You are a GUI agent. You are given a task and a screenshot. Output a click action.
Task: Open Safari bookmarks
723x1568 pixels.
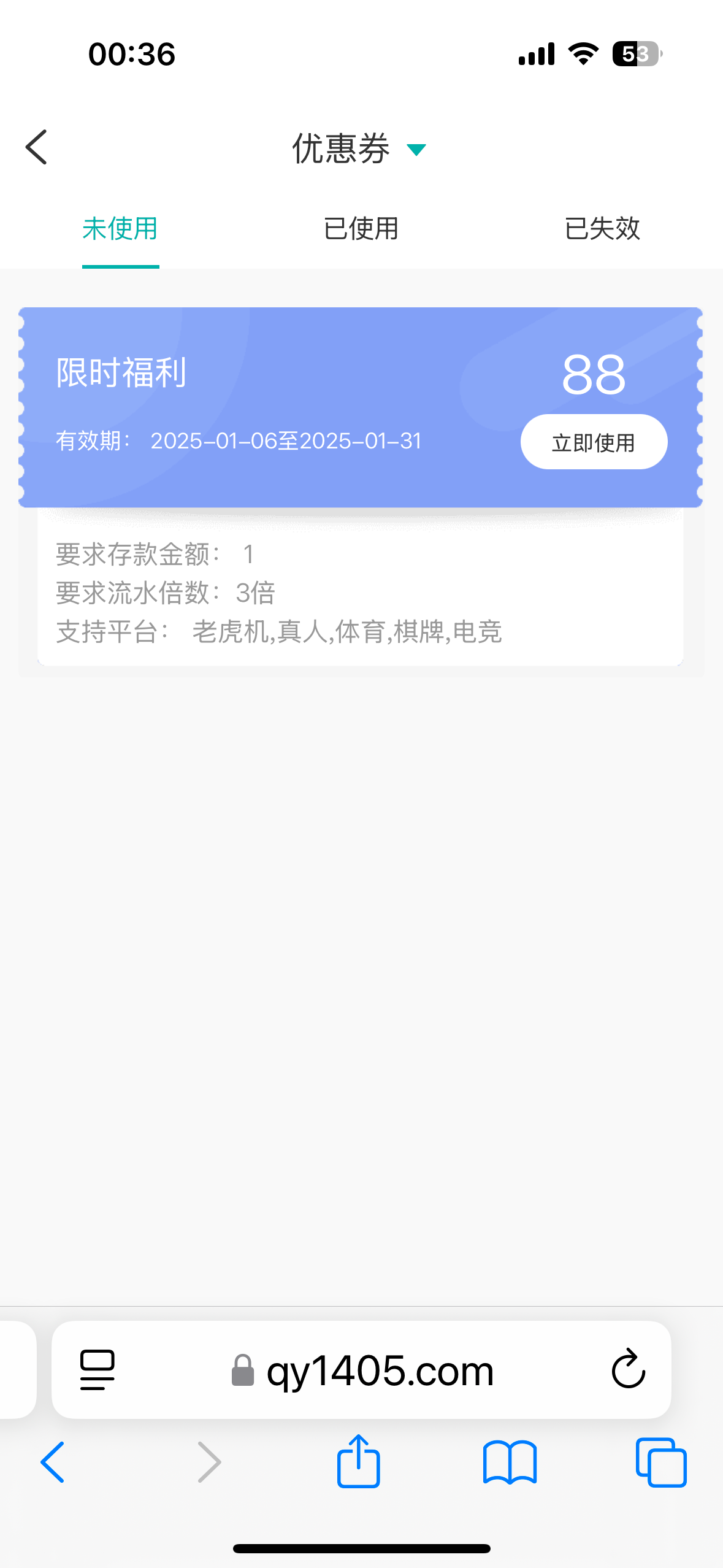[x=510, y=1462]
